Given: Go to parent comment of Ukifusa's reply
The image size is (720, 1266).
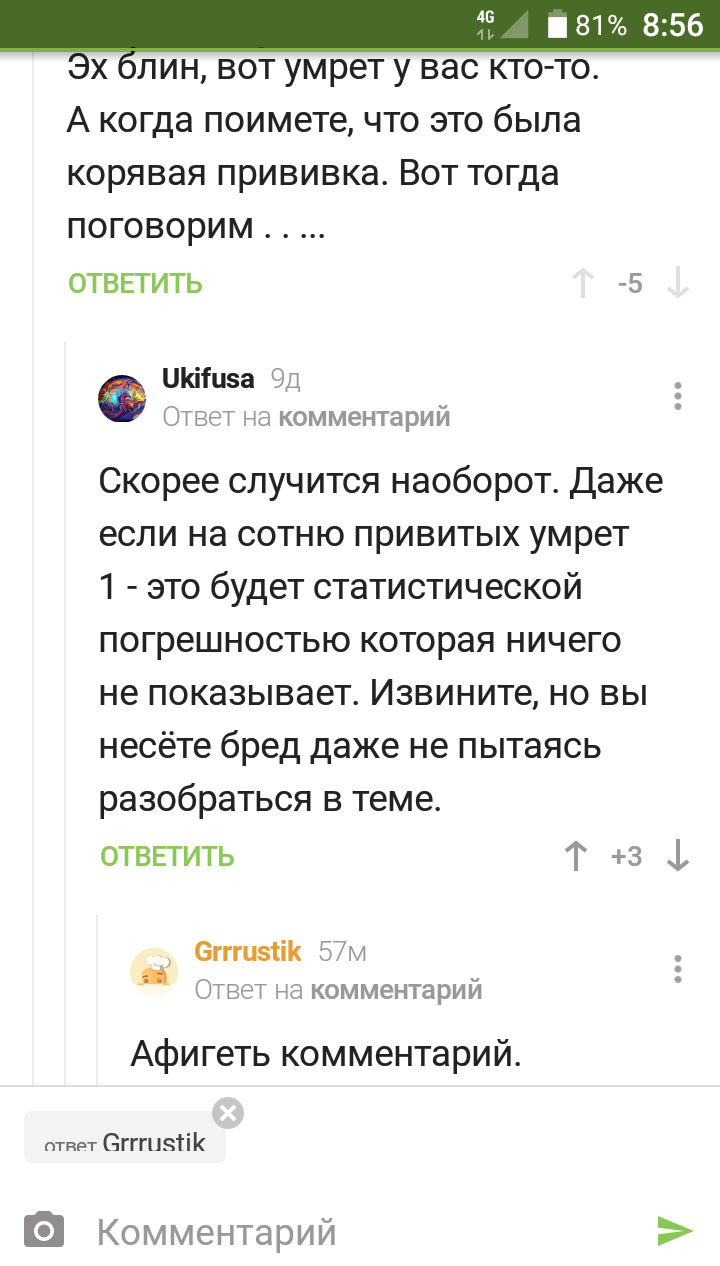Looking at the screenshot, I should point(363,417).
